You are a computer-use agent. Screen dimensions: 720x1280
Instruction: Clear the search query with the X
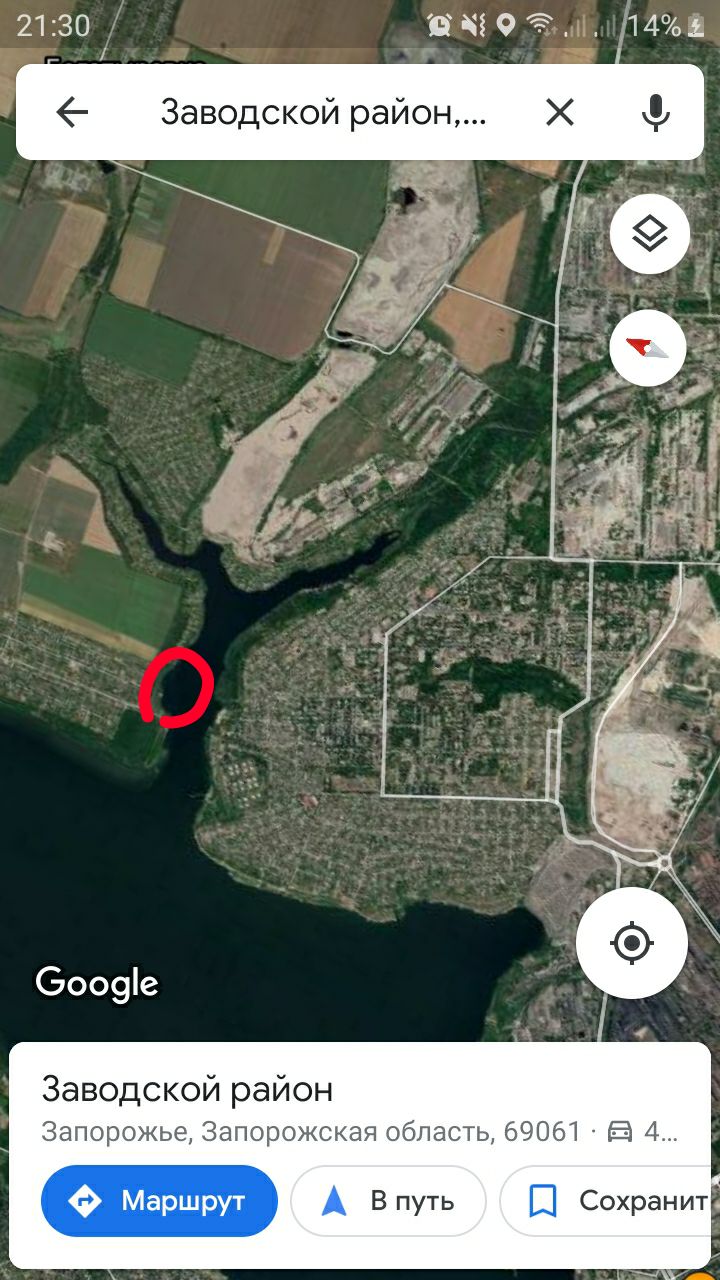pos(560,113)
